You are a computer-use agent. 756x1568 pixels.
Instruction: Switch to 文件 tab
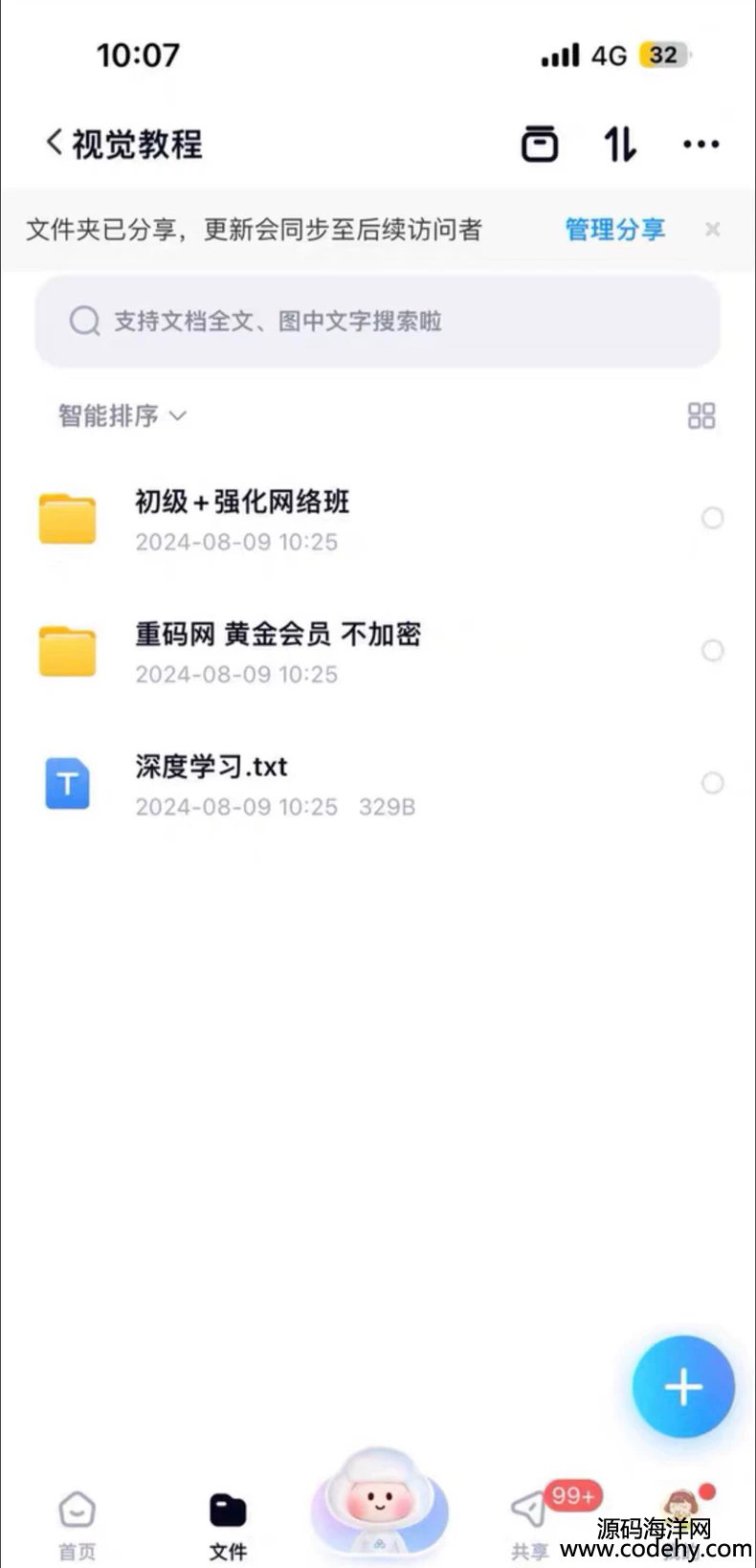pyautogui.click(x=228, y=1524)
